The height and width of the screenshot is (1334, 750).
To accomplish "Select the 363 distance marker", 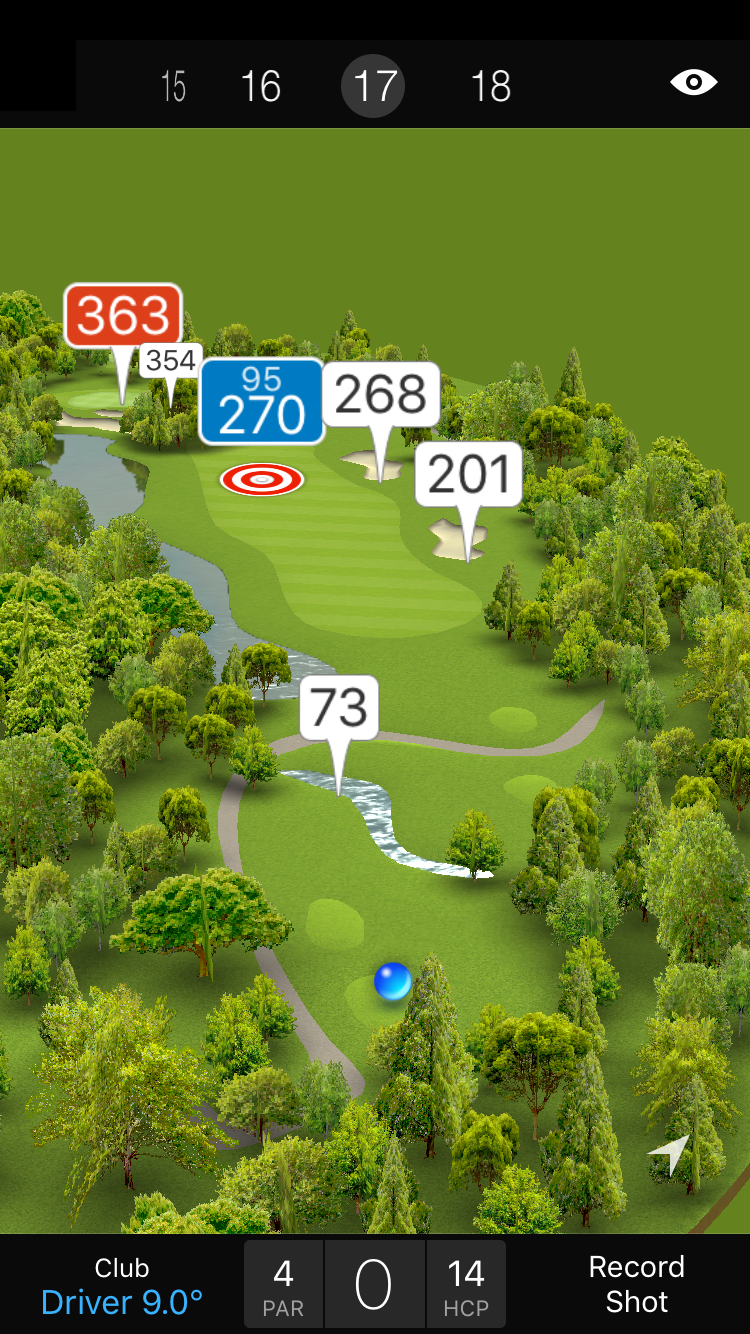I will click(x=123, y=316).
